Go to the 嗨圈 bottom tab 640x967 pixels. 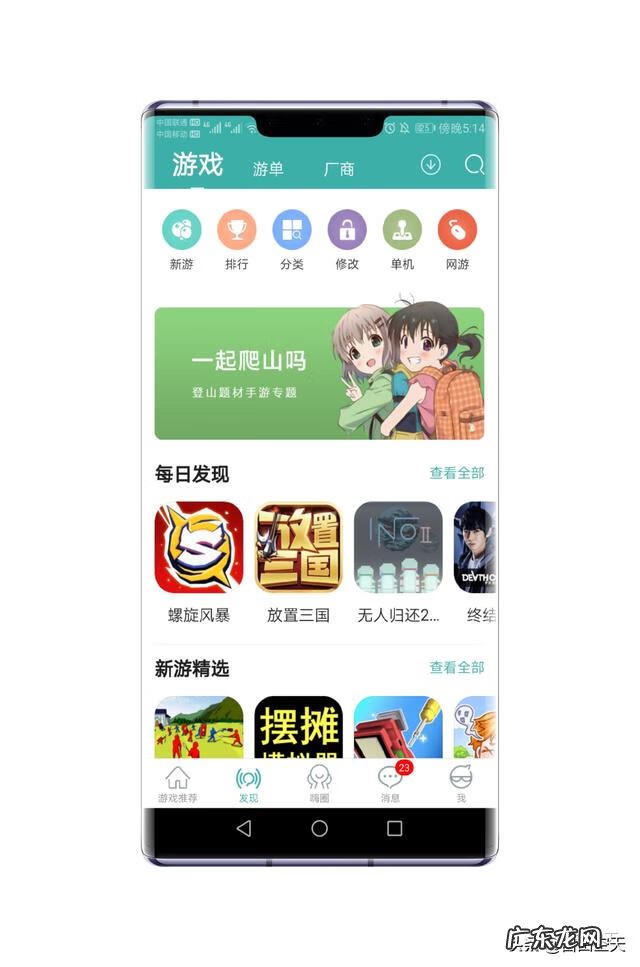tap(320, 784)
